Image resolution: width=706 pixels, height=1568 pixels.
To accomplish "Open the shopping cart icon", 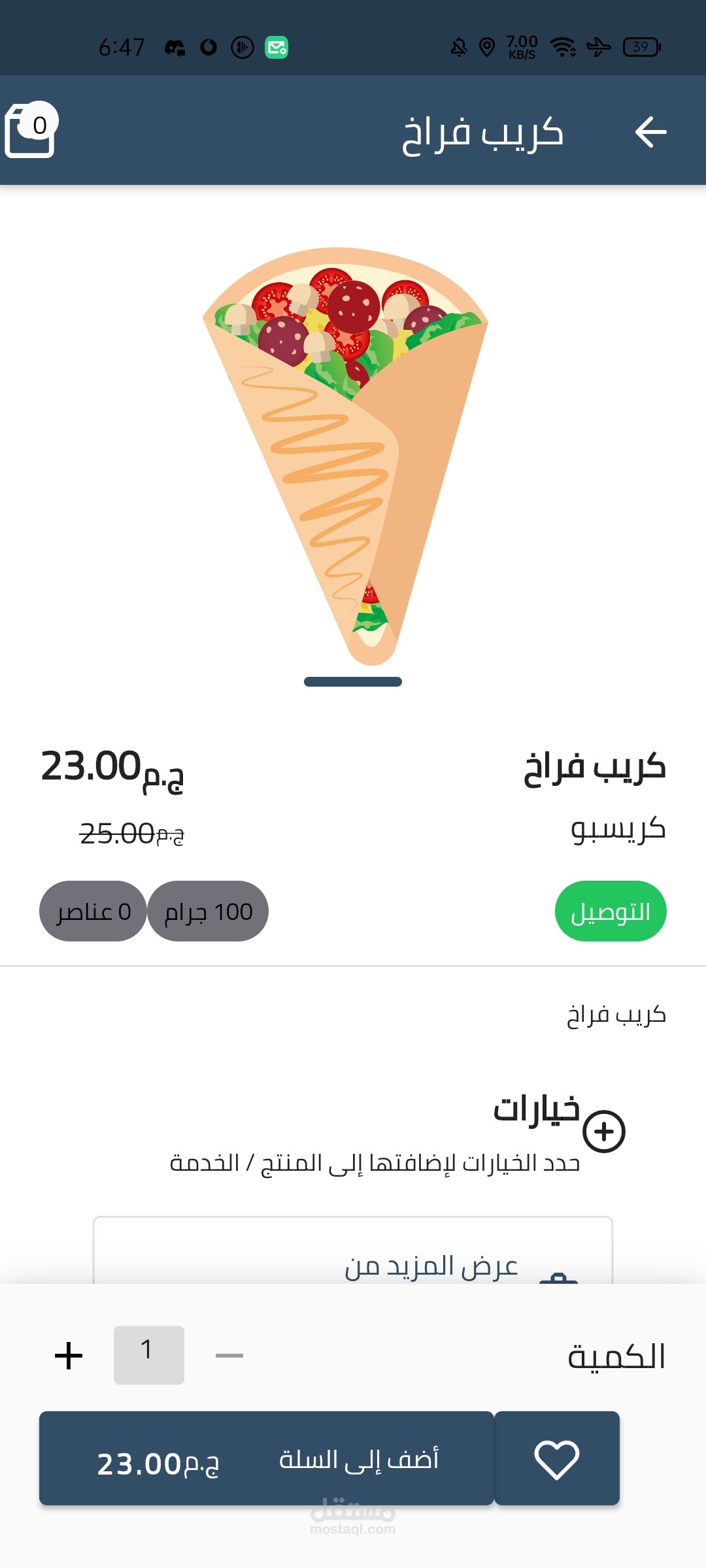I will (31, 130).
